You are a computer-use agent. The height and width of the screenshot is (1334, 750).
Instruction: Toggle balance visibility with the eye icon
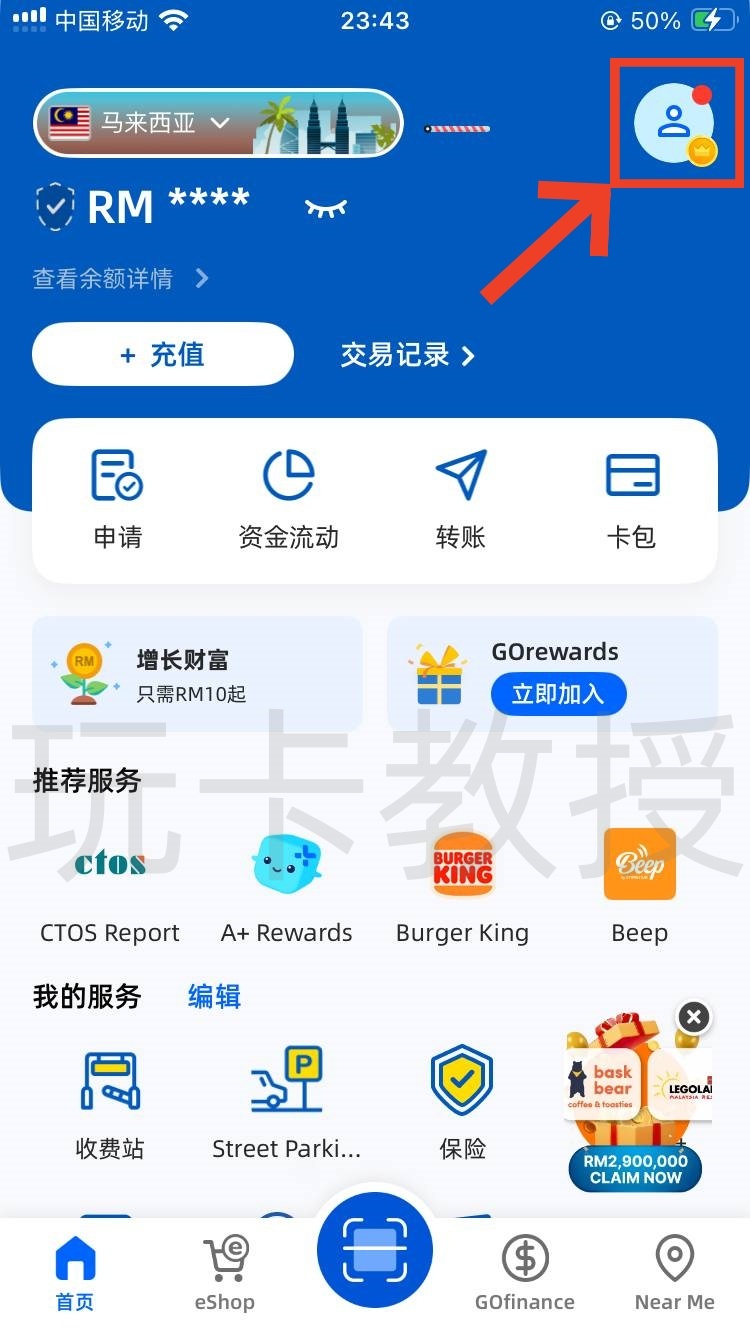tap(326, 208)
